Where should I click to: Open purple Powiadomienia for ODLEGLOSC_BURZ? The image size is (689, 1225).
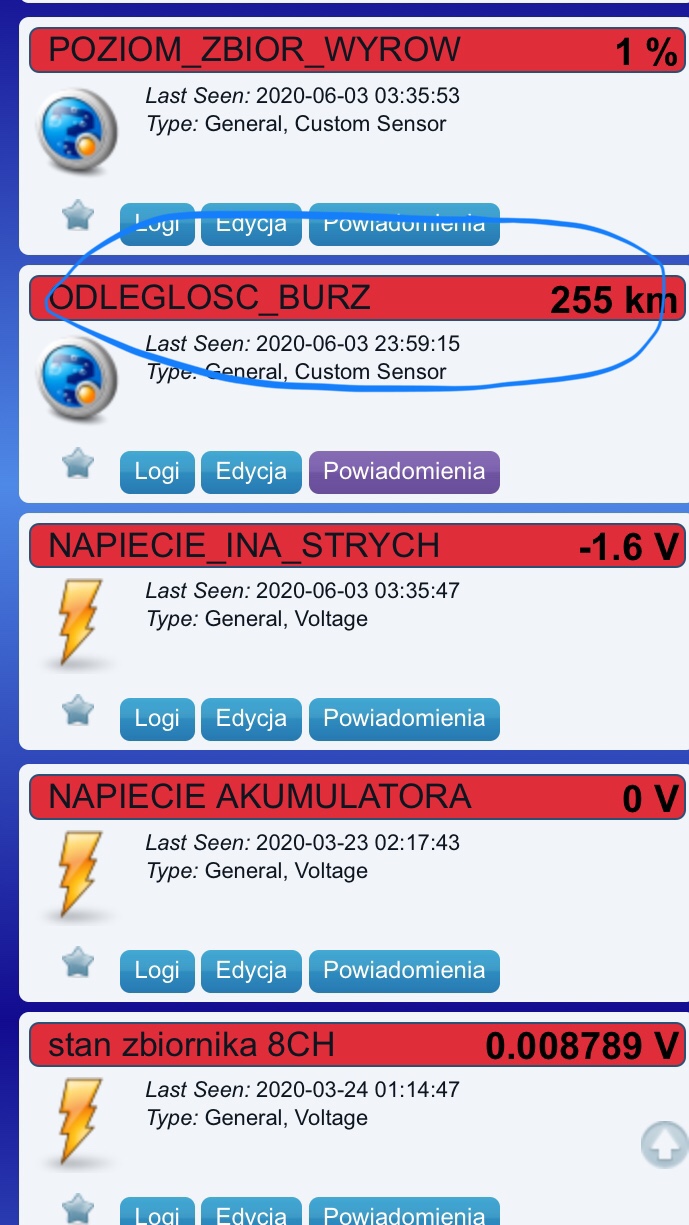pos(404,472)
